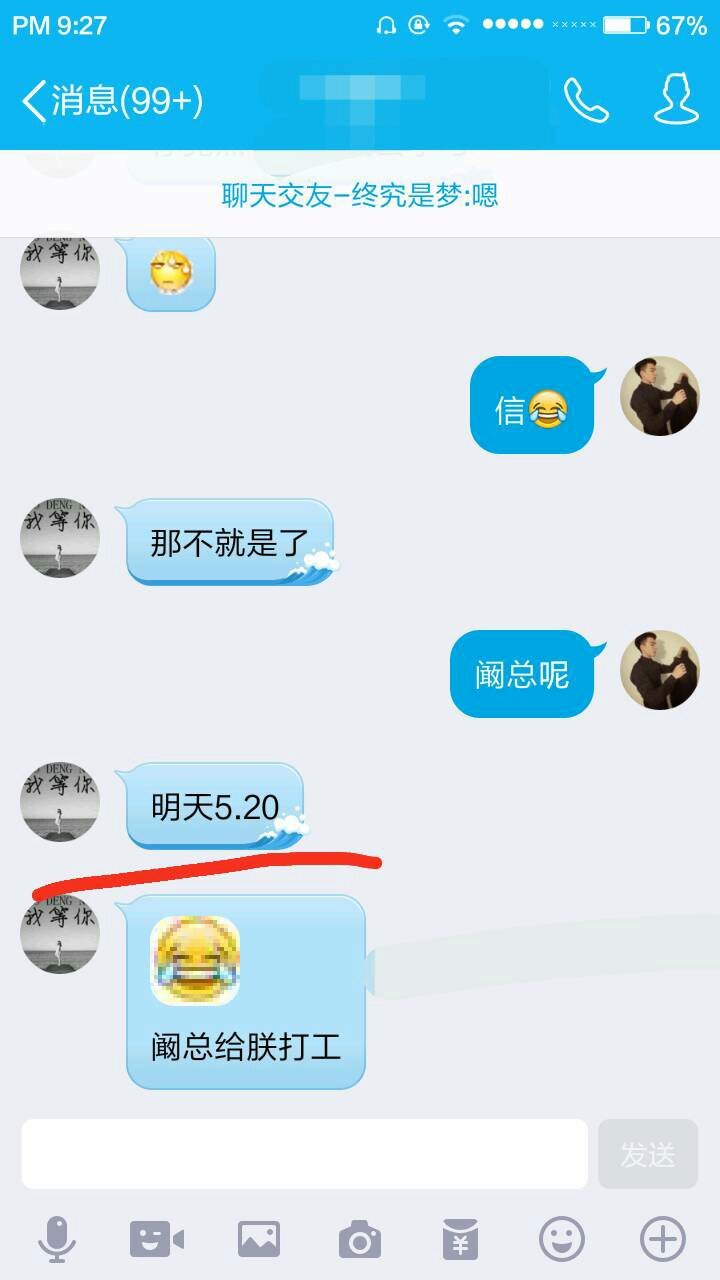Tap the sender avatar beside 明天5.20

point(60,801)
